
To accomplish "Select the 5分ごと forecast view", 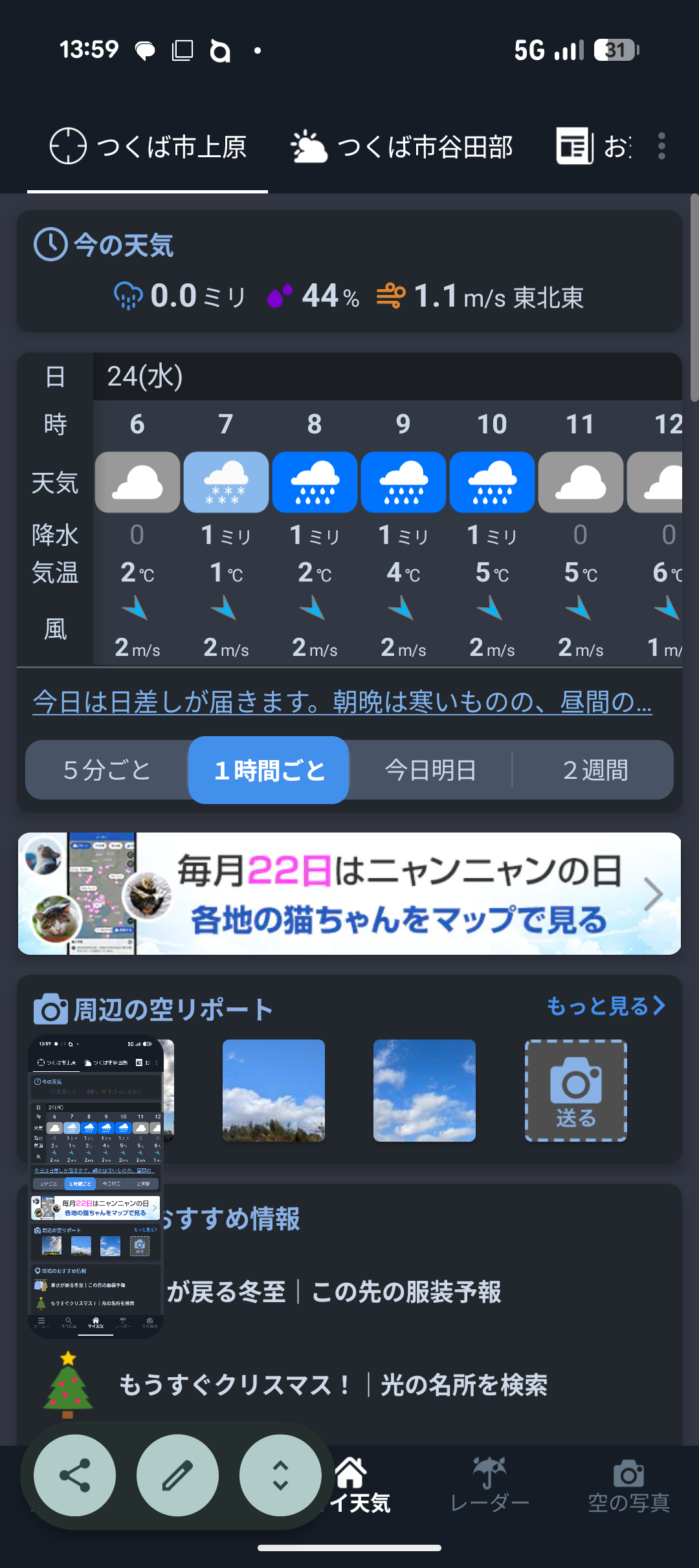I will click(107, 770).
